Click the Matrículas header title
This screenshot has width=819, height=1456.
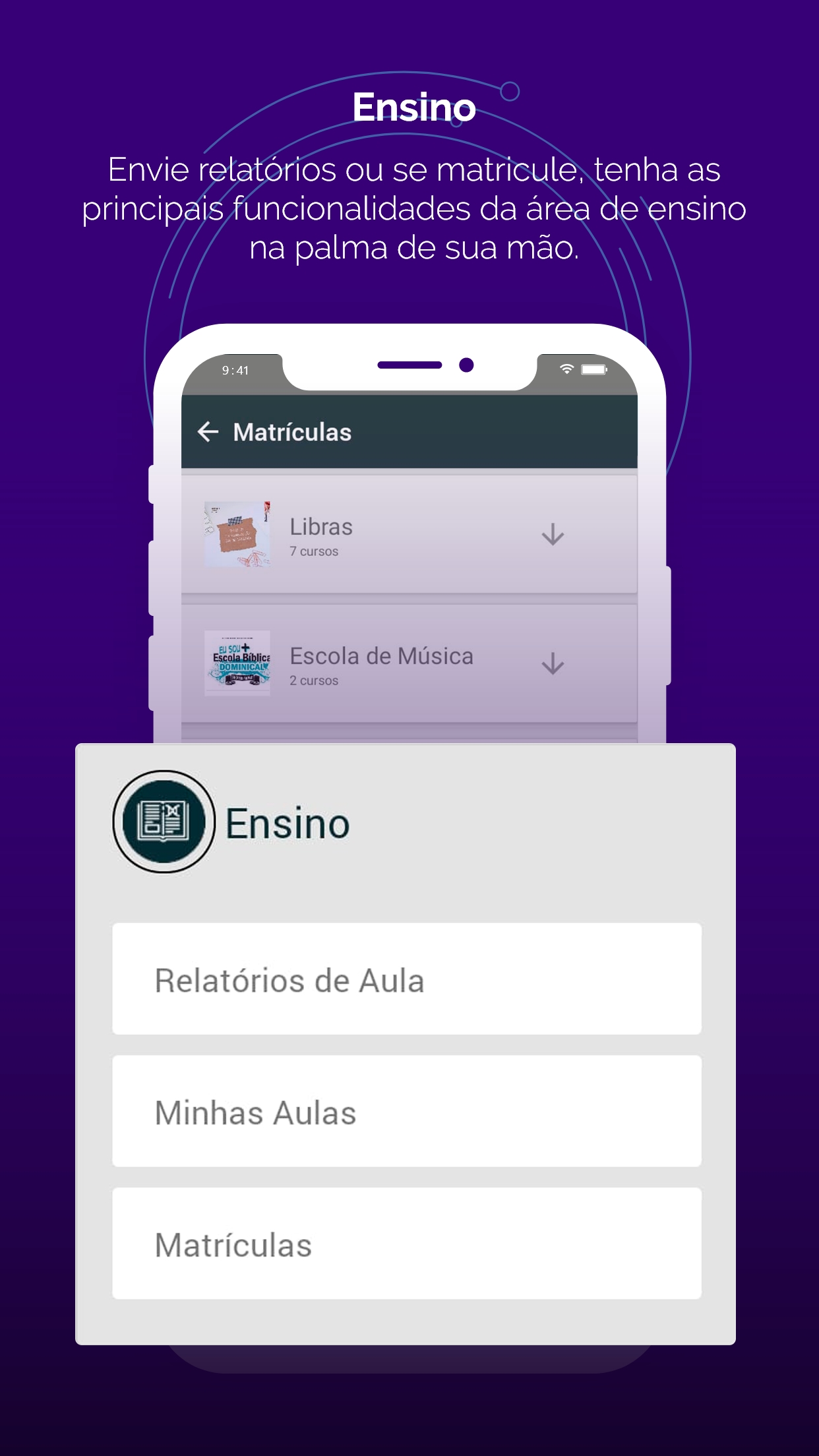[x=293, y=432]
